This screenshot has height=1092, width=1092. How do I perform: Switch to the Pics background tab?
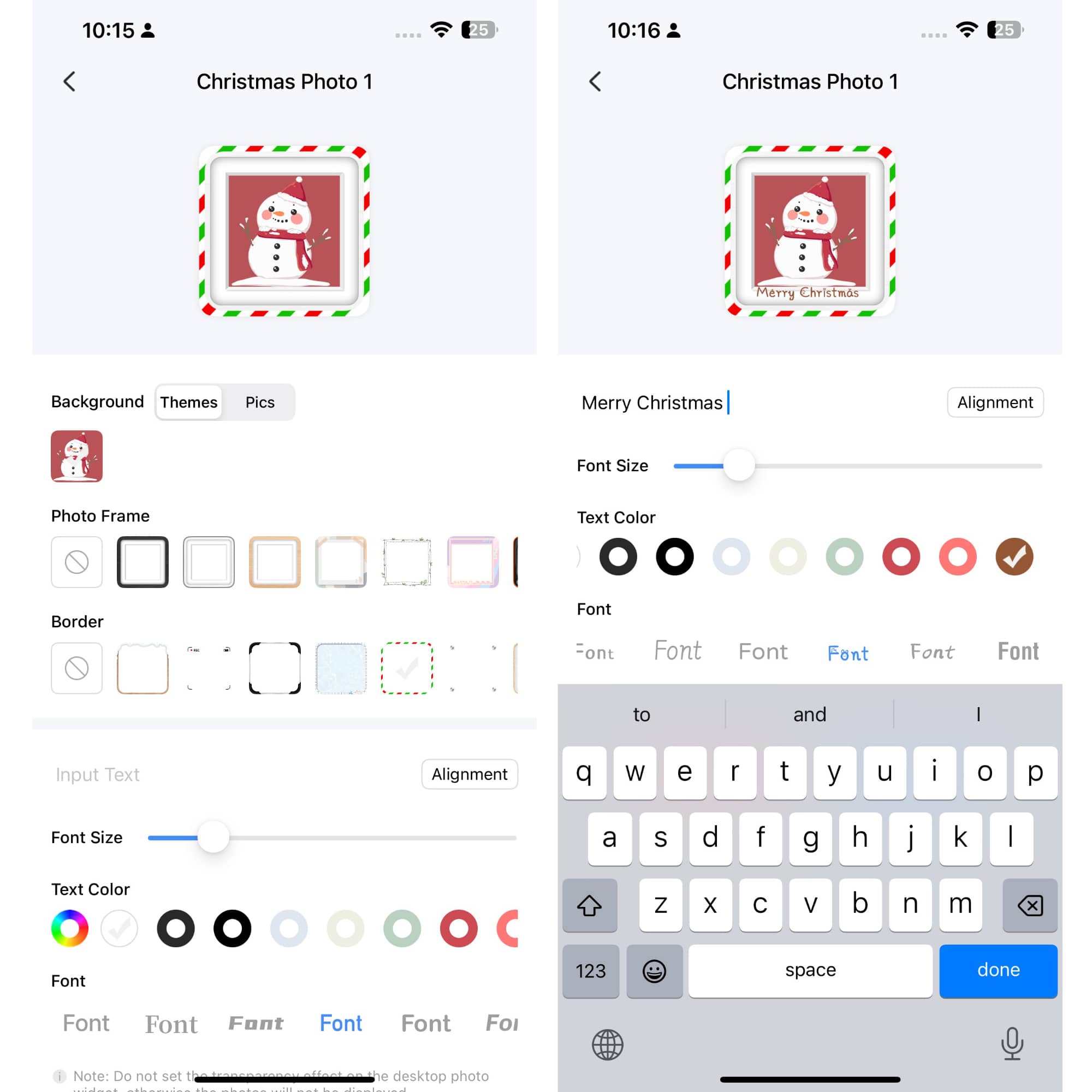point(259,402)
